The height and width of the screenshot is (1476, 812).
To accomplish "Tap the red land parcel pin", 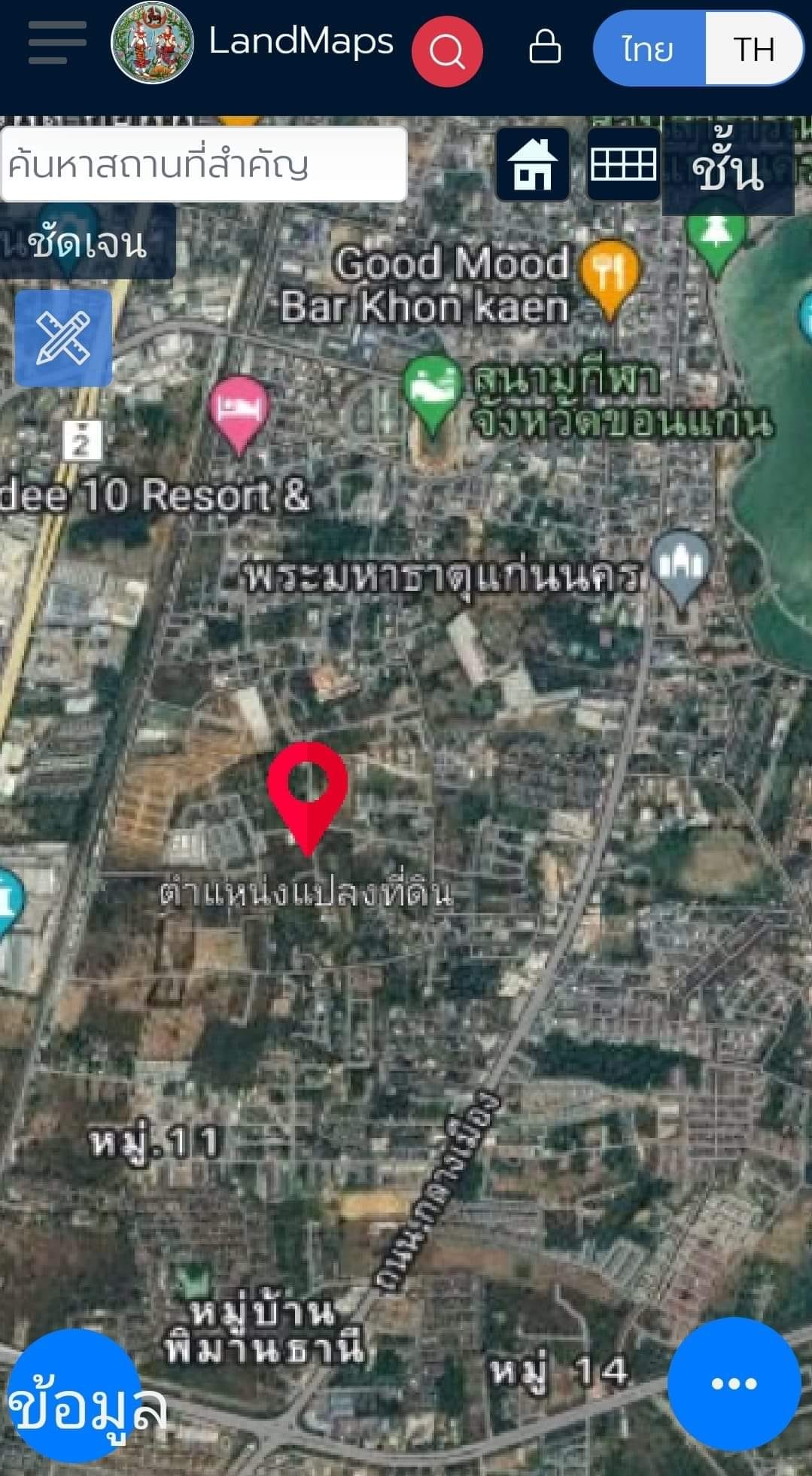I will (x=307, y=792).
